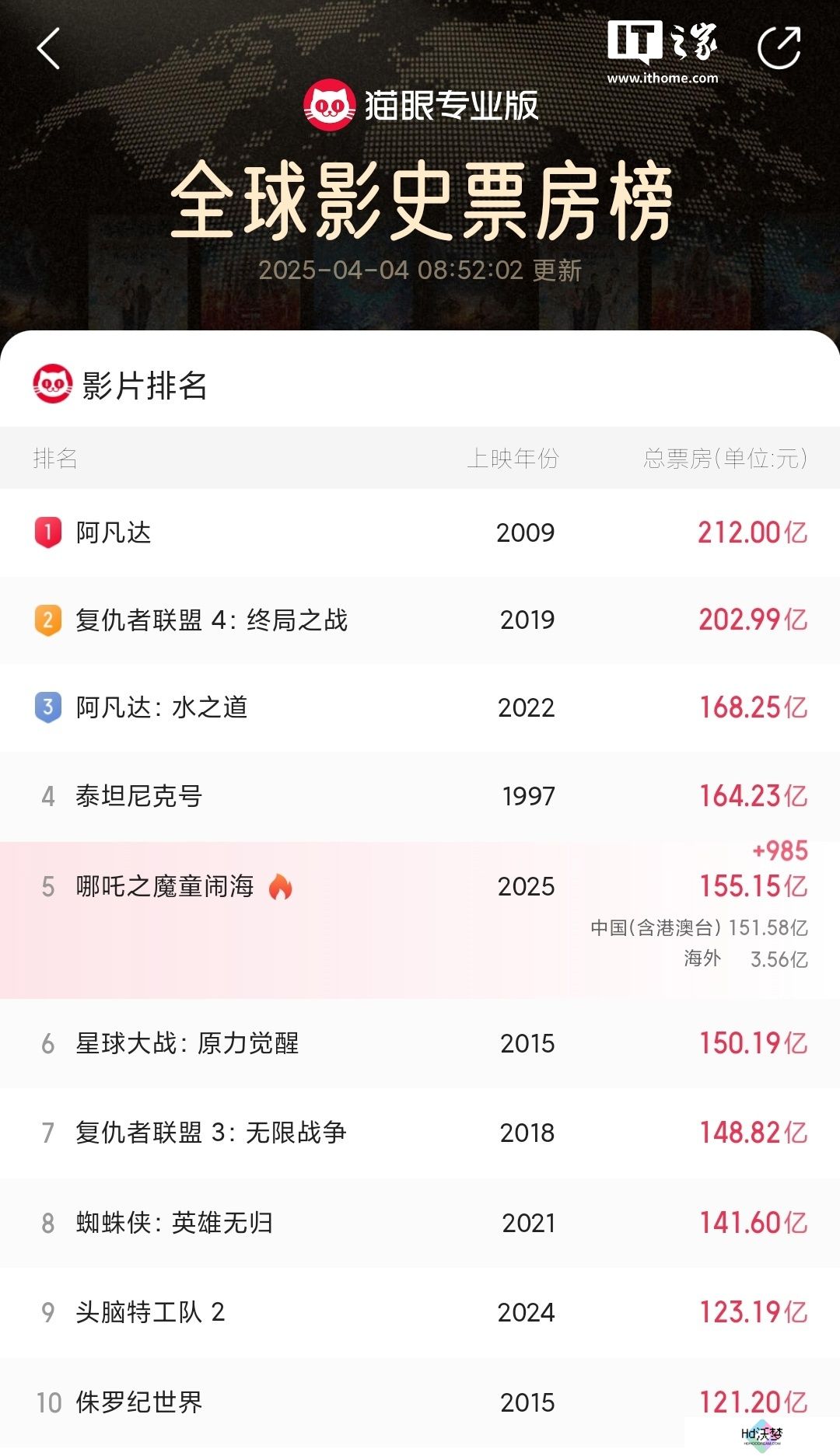This screenshot has height=1456, width=840.
Task: Go back using the top-left arrow
Action: (48, 48)
